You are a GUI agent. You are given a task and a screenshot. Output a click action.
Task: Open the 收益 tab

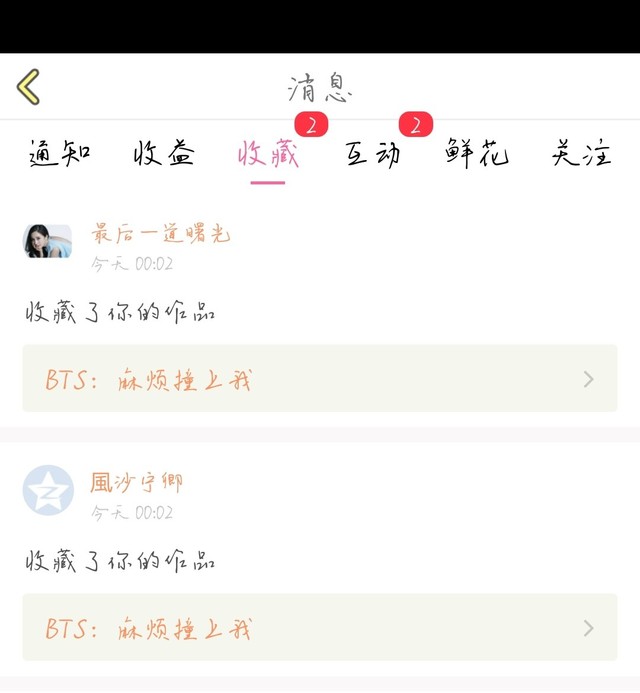(x=164, y=154)
